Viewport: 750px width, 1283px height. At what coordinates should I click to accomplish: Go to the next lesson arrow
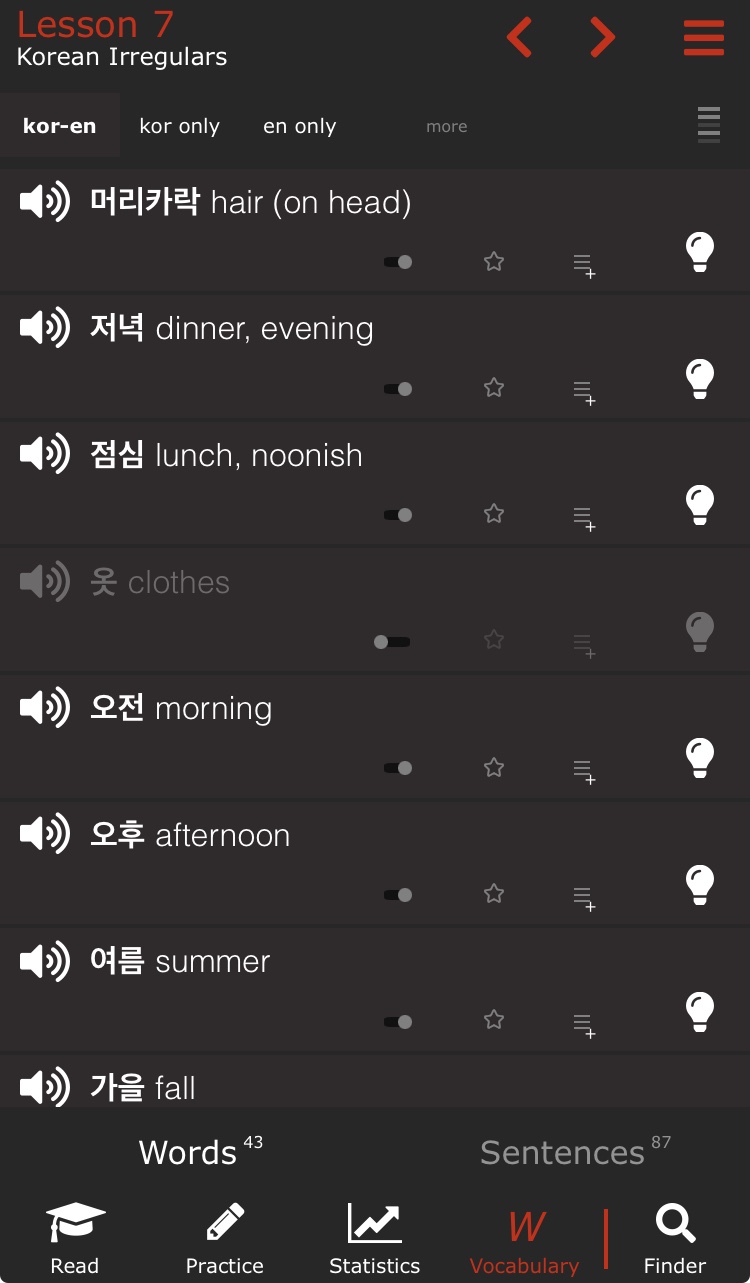602,37
